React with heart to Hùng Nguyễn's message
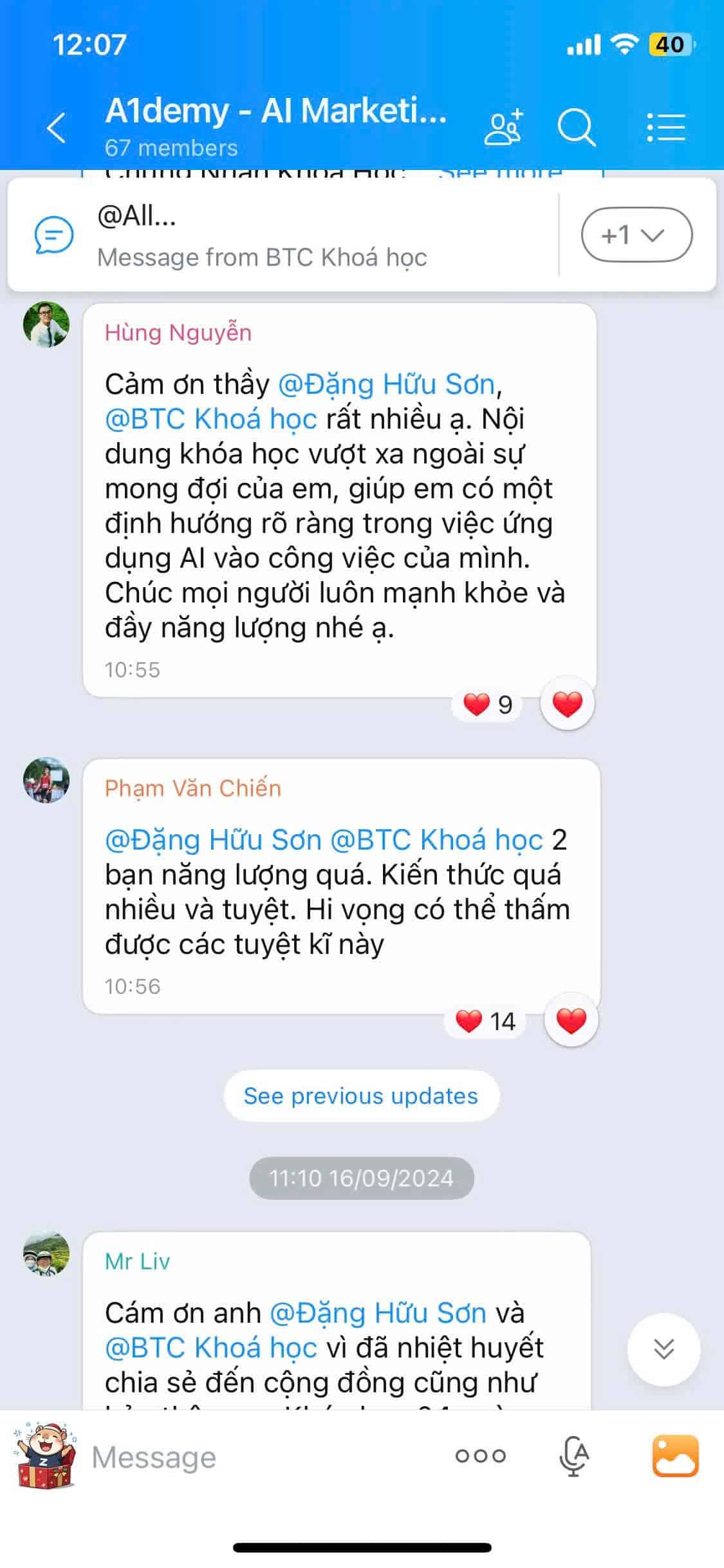The width and height of the screenshot is (724, 1568). [x=567, y=704]
